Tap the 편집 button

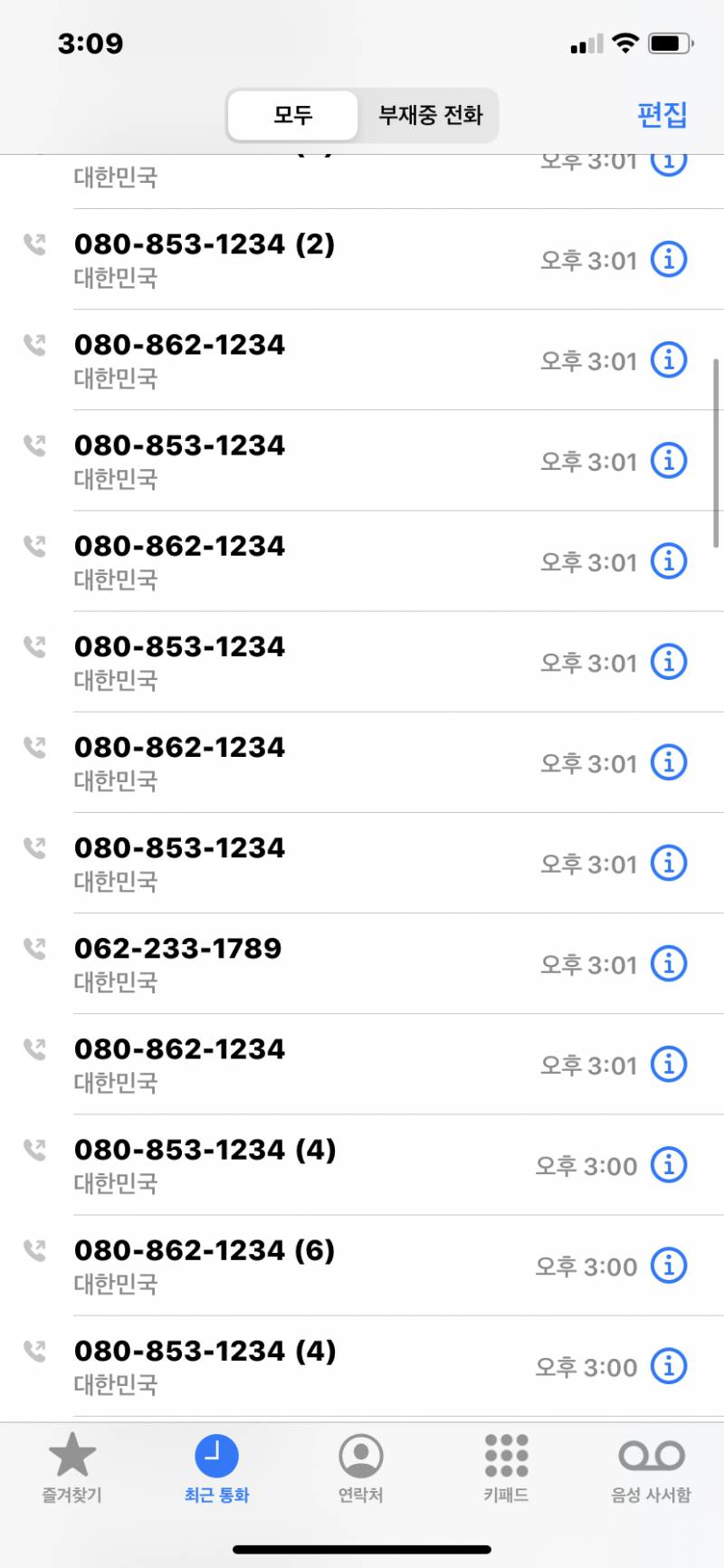662,115
